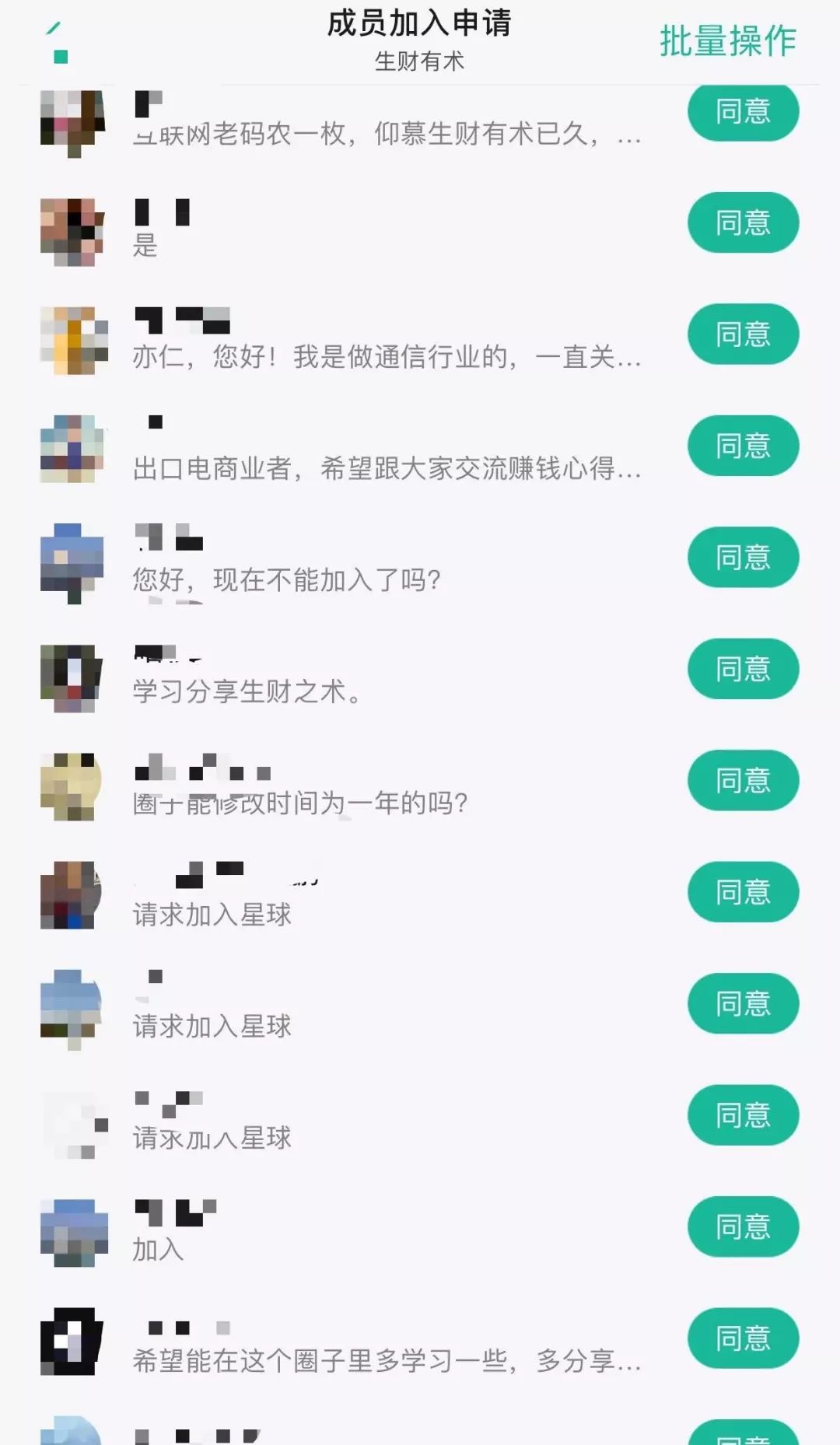This screenshot has height=1445, width=840.
Task: Approve the 出口电商业者 applicant
Action: point(743,446)
